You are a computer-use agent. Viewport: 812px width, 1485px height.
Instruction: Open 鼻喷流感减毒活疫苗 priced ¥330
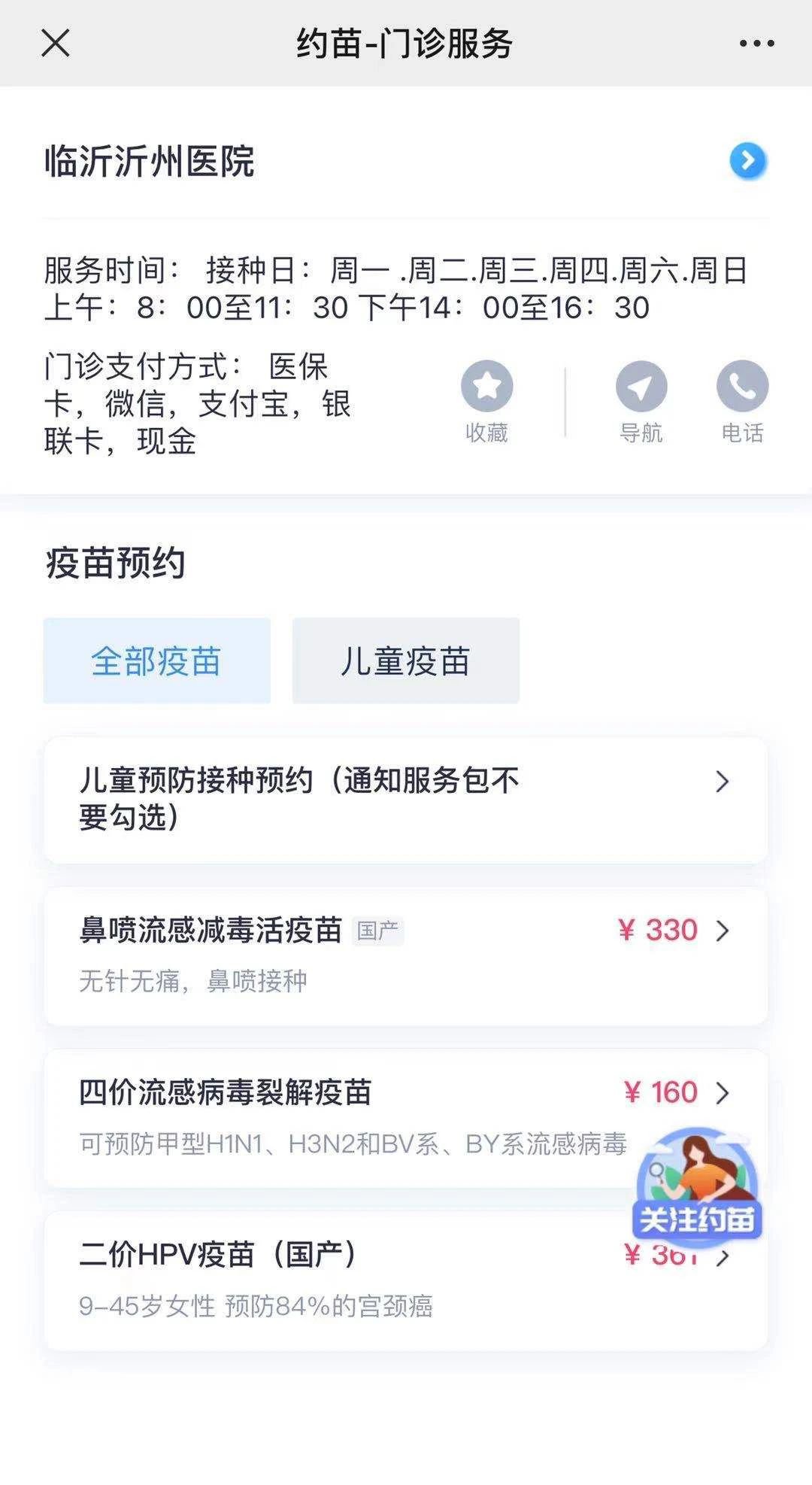[405, 955]
